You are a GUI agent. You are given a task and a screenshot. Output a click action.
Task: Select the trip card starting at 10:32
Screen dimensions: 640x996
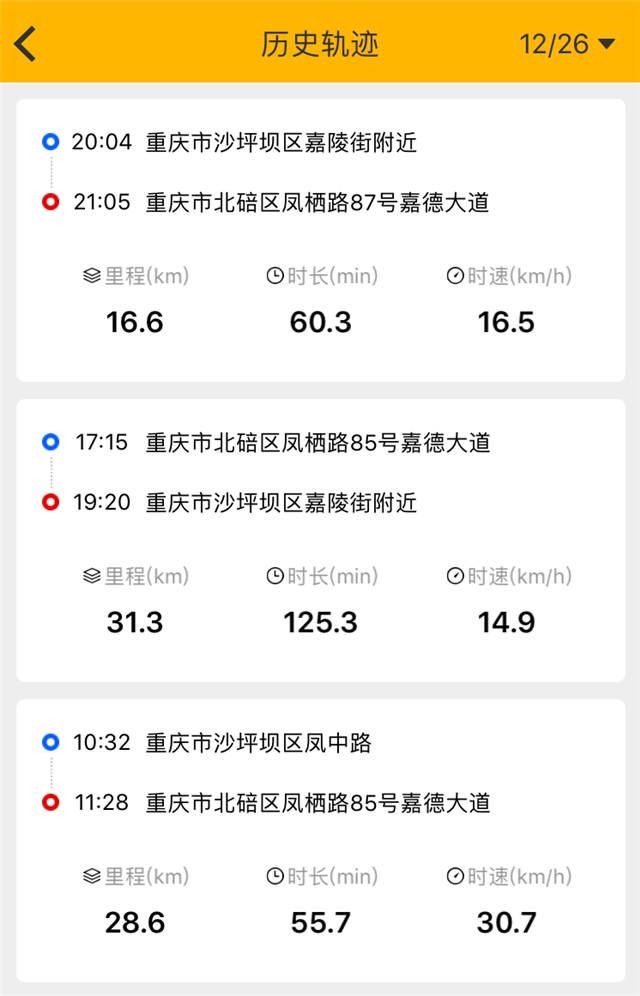pyautogui.click(x=320, y=840)
